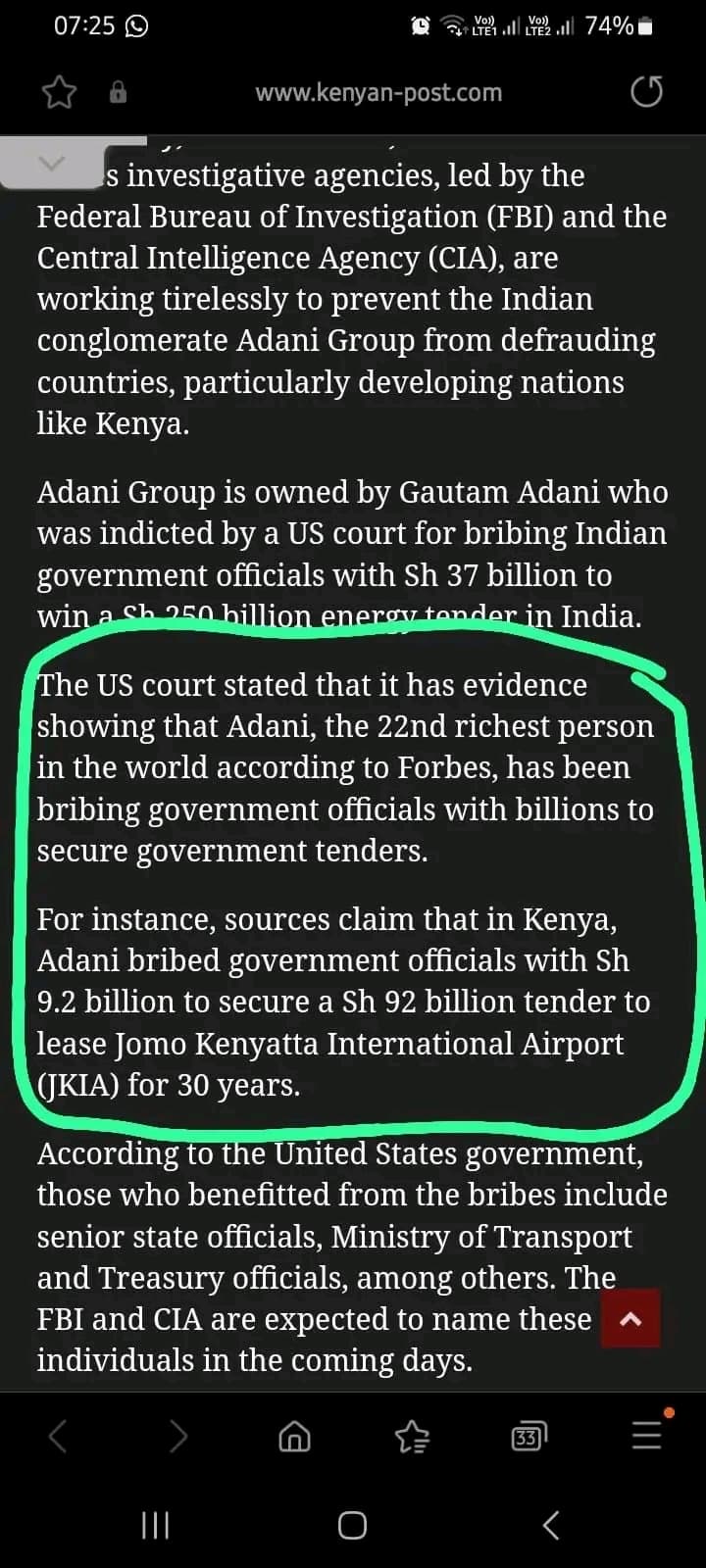
Task: Open the system recent apps button
Action: (155, 1525)
